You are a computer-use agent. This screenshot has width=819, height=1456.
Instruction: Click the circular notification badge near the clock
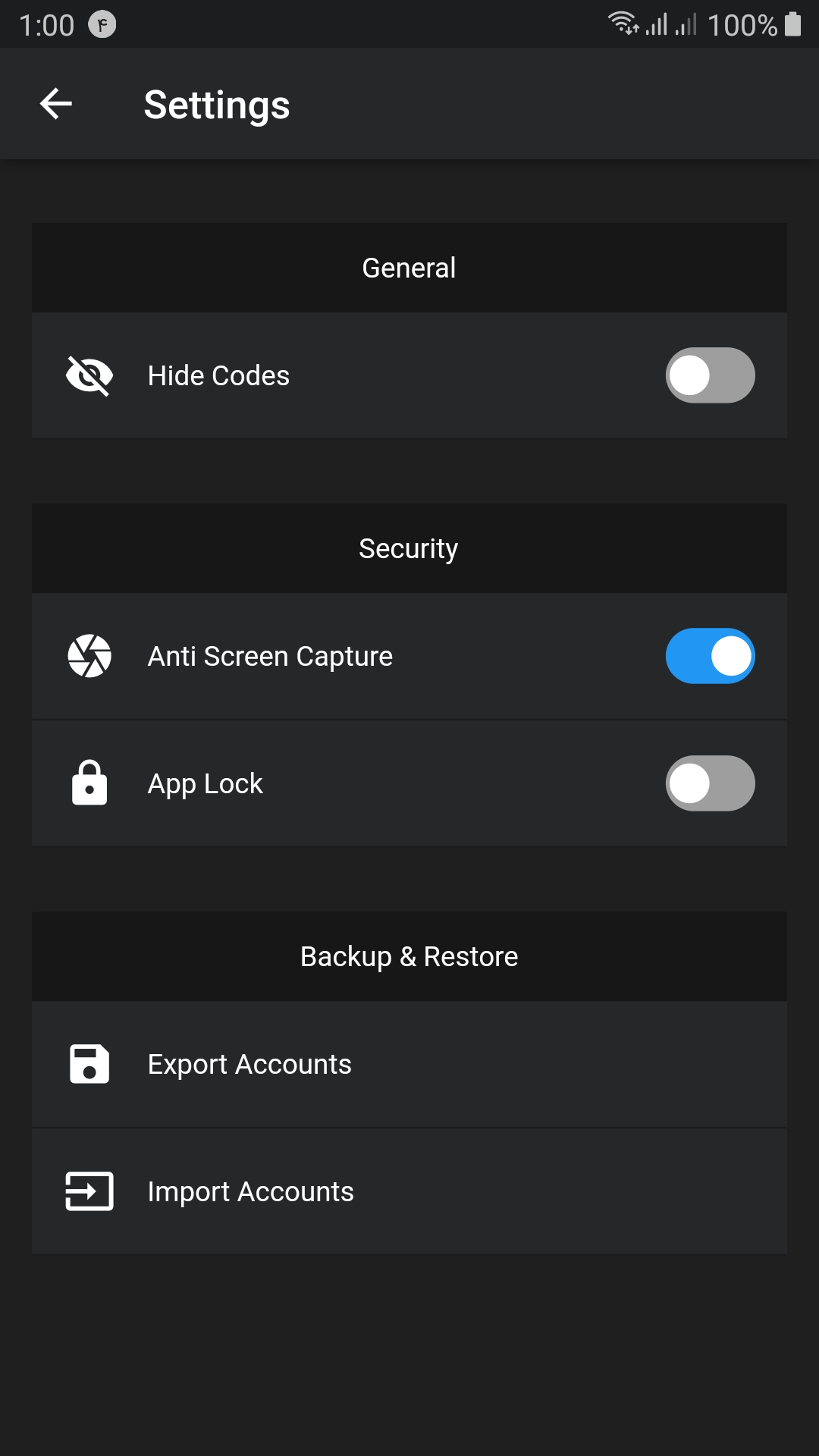[102, 24]
